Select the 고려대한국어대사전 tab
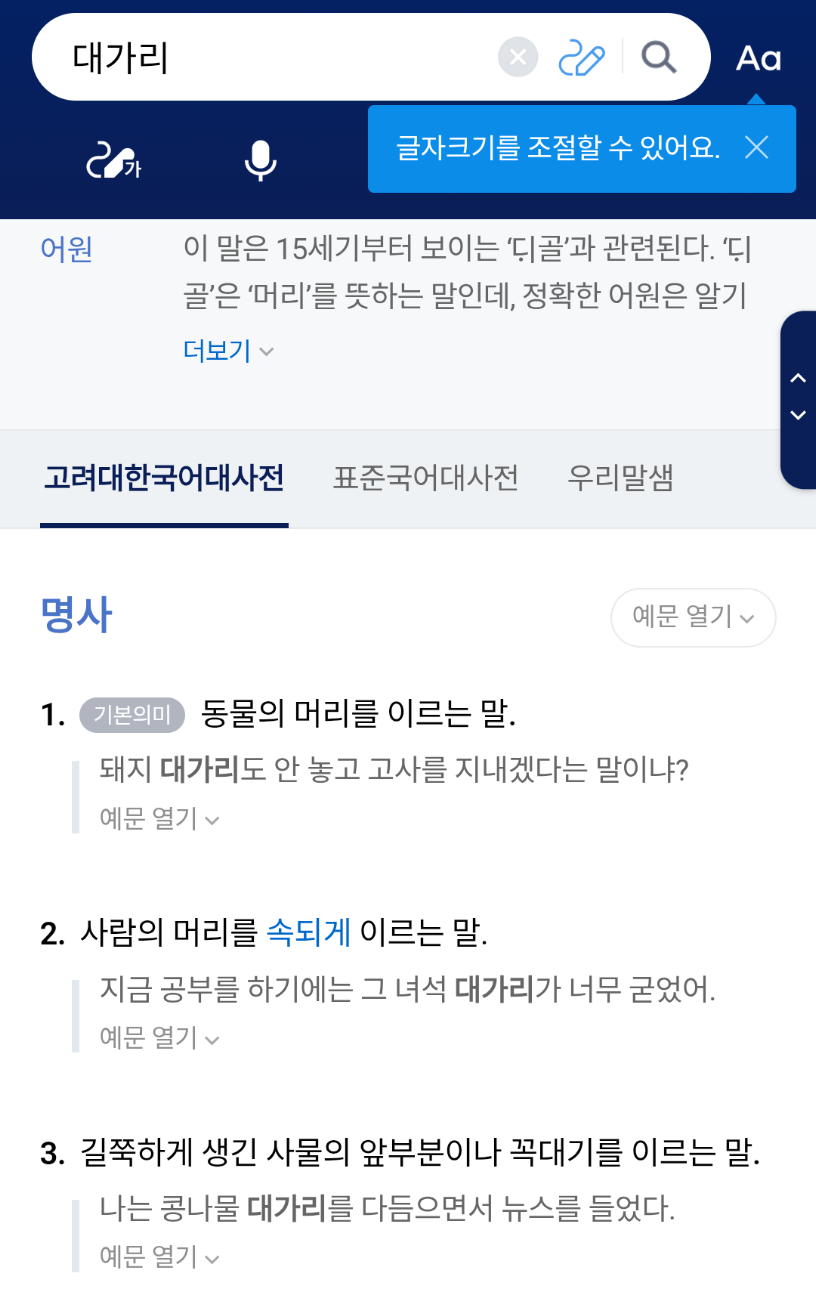Screen dimensions: 816x1316 tap(164, 478)
